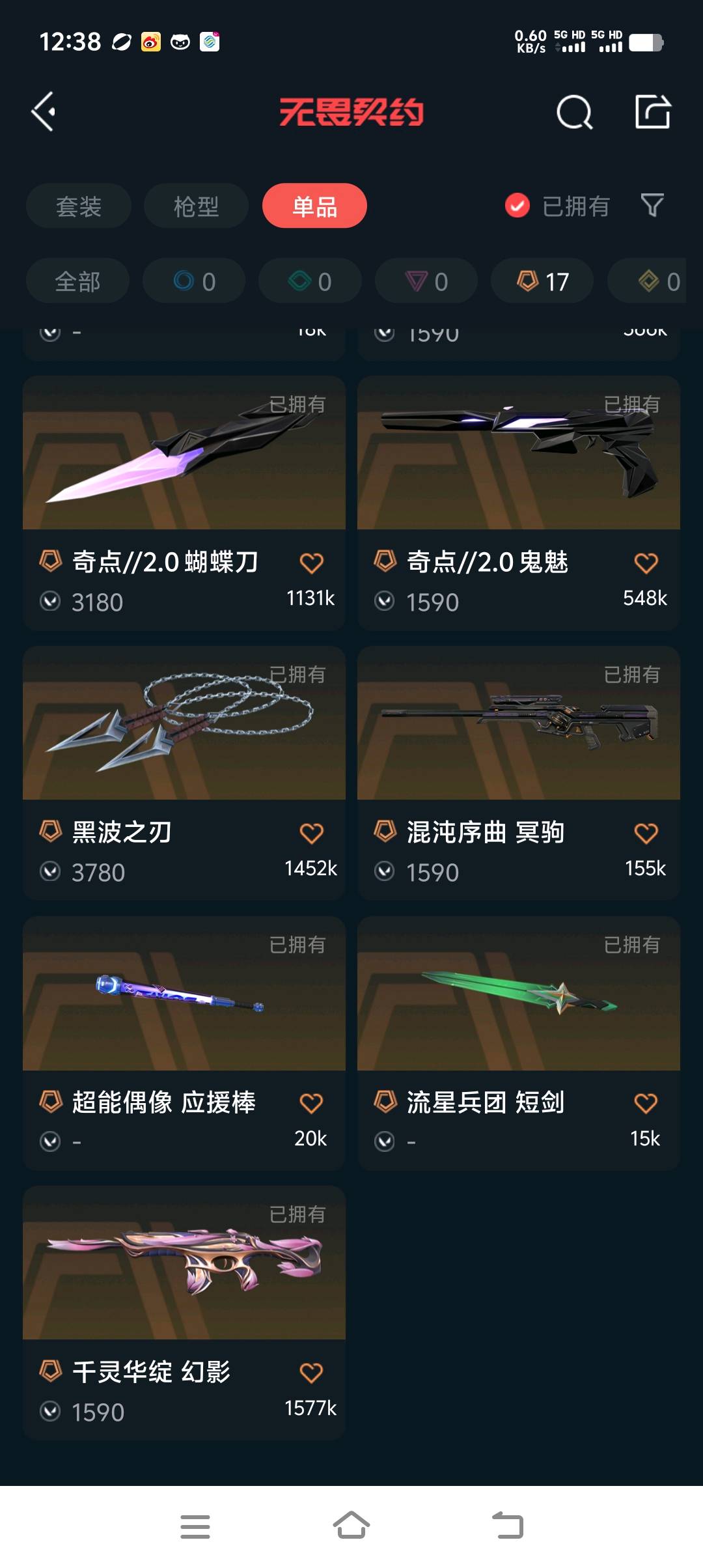Favorite the 千灵华绽 幻影 skin
Image resolution: width=703 pixels, height=1568 pixels.
point(311,1373)
